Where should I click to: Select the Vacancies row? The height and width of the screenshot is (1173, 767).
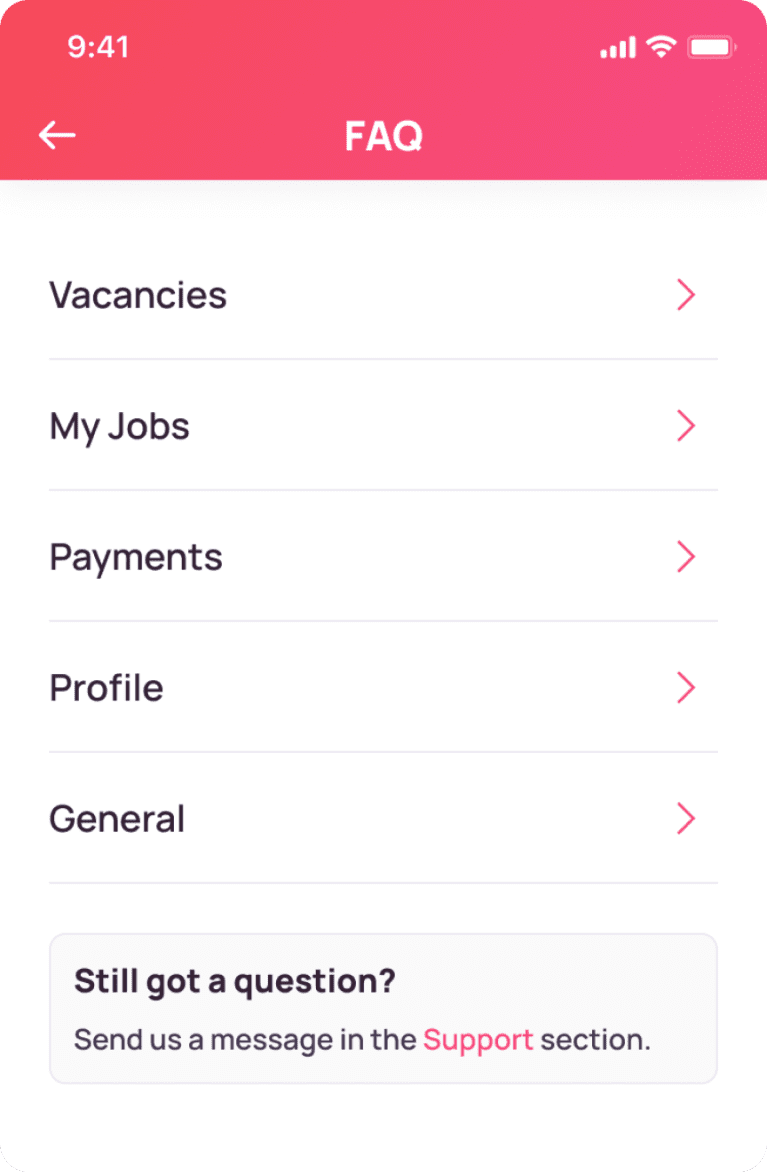[x=383, y=295]
